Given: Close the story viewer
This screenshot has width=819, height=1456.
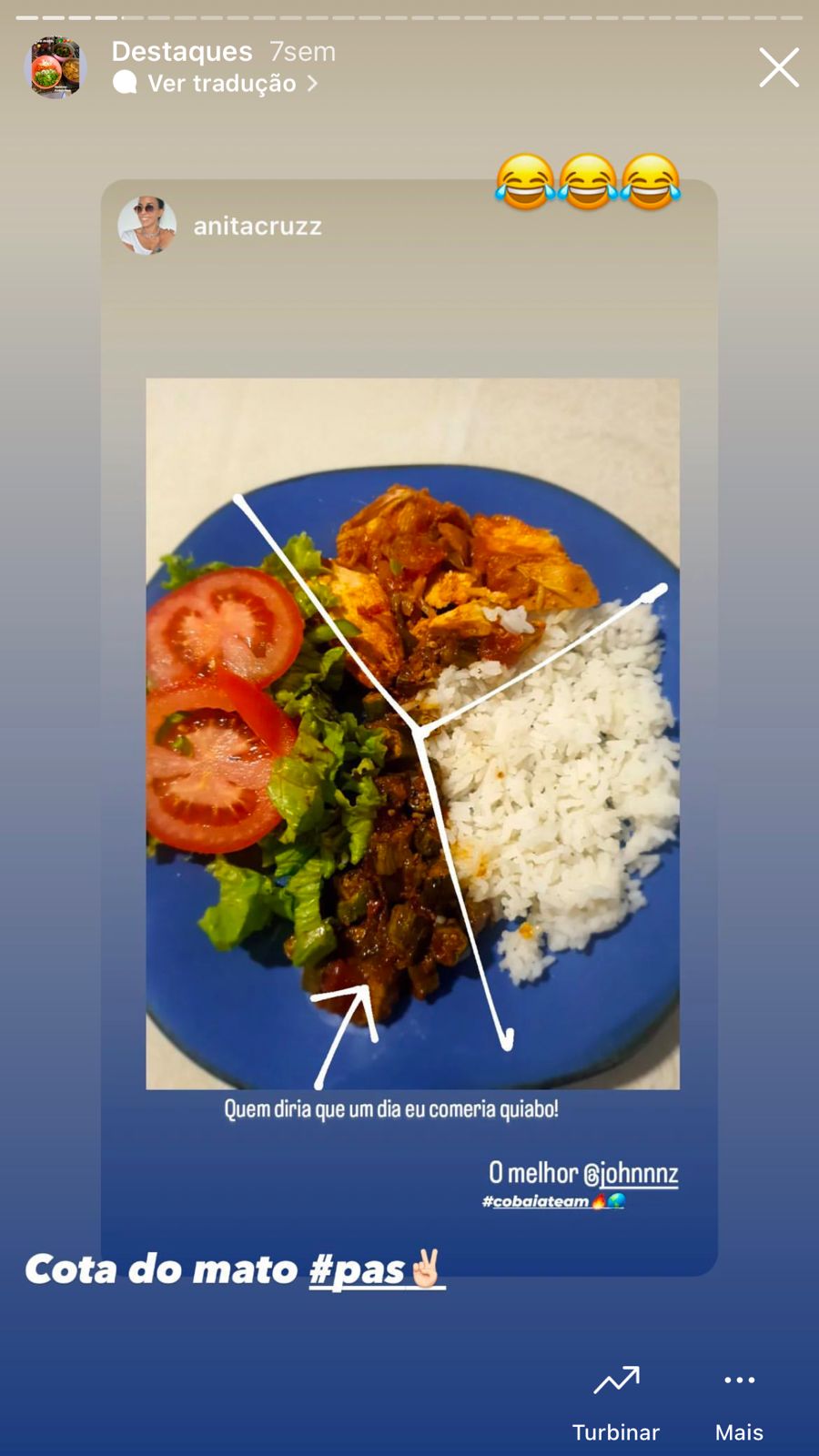Looking at the screenshot, I should pos(778,68).
